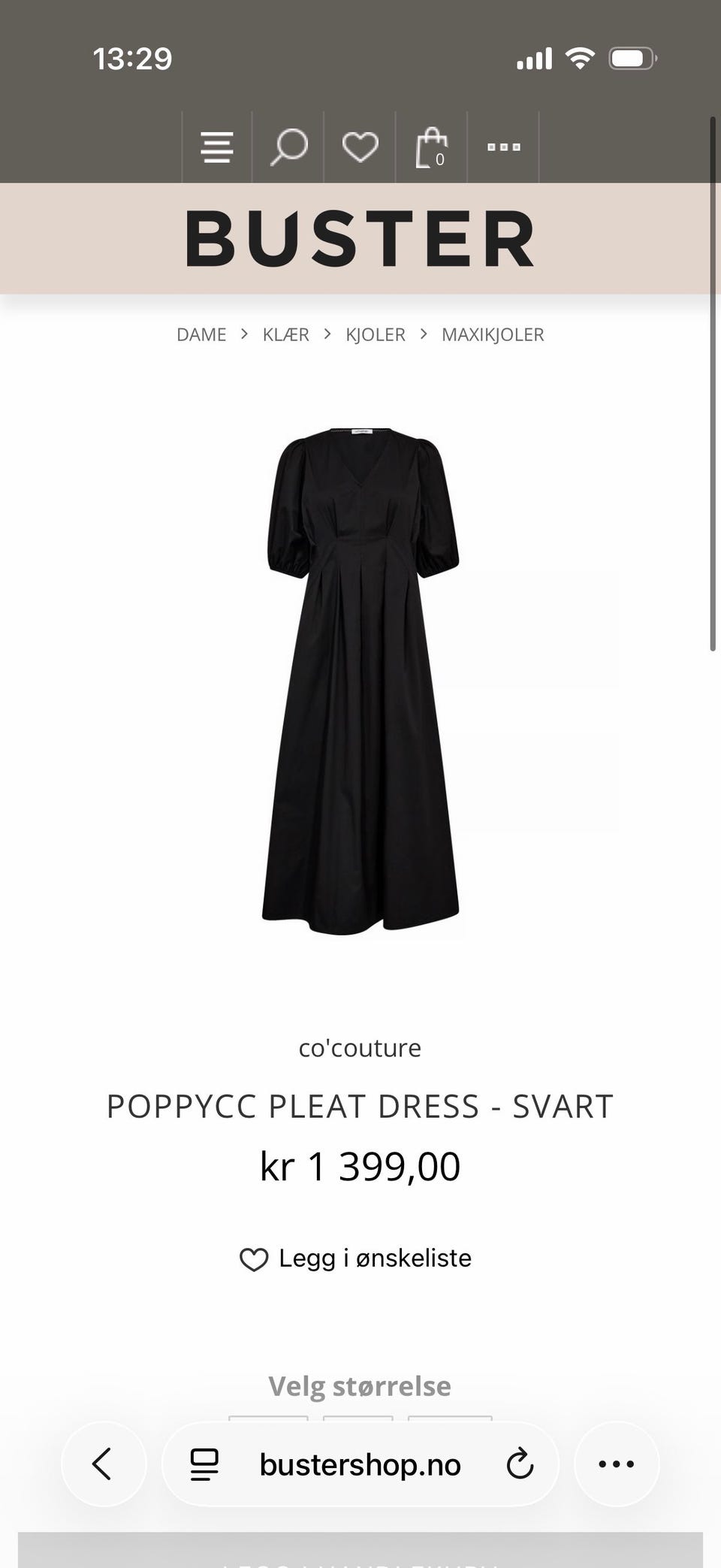This screenshot has width=721, height=1568.
Task: Open the search magnifier
Action: click(x=288, y=147)
